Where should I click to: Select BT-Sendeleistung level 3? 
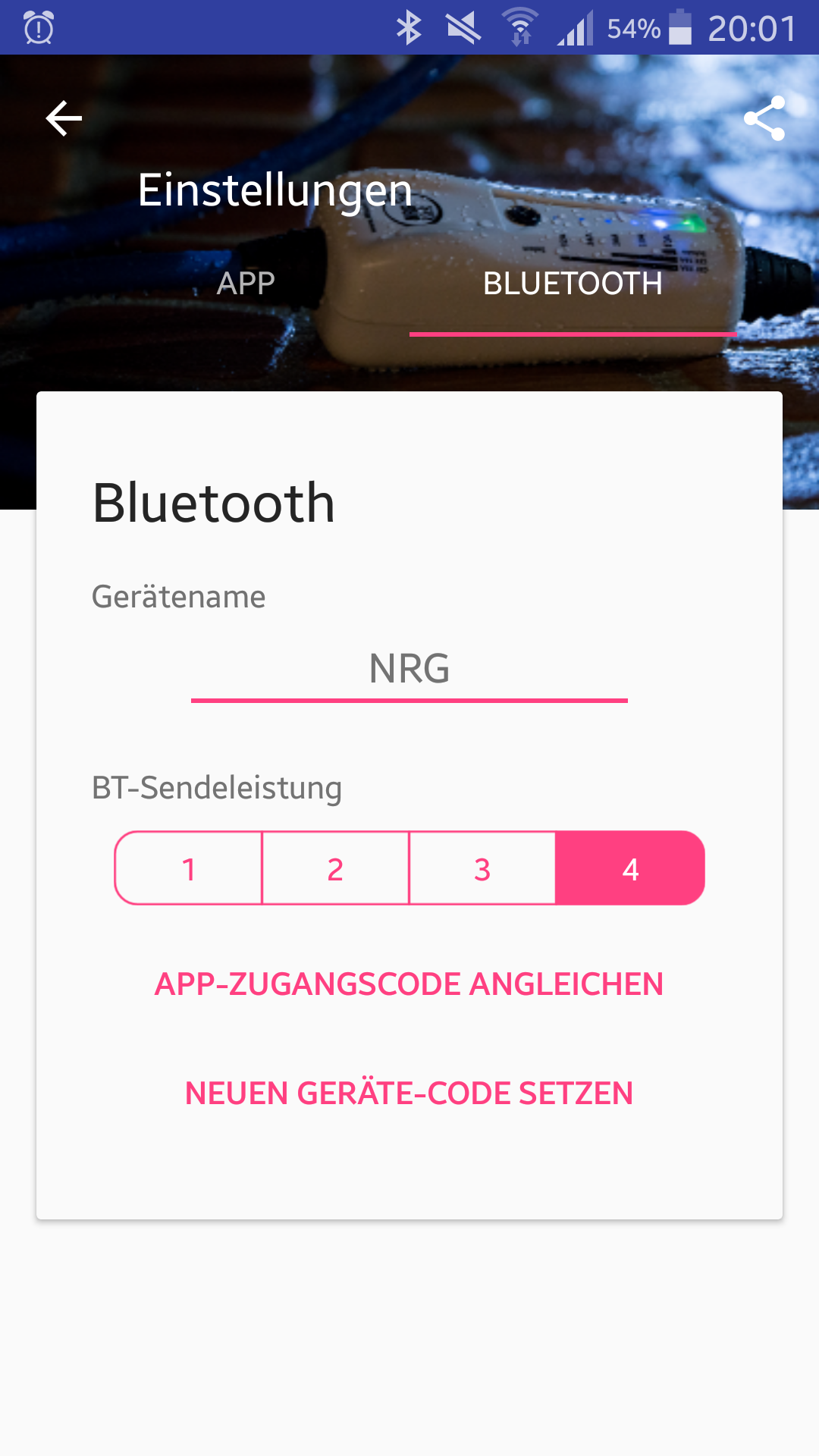(x=482, y=869)
